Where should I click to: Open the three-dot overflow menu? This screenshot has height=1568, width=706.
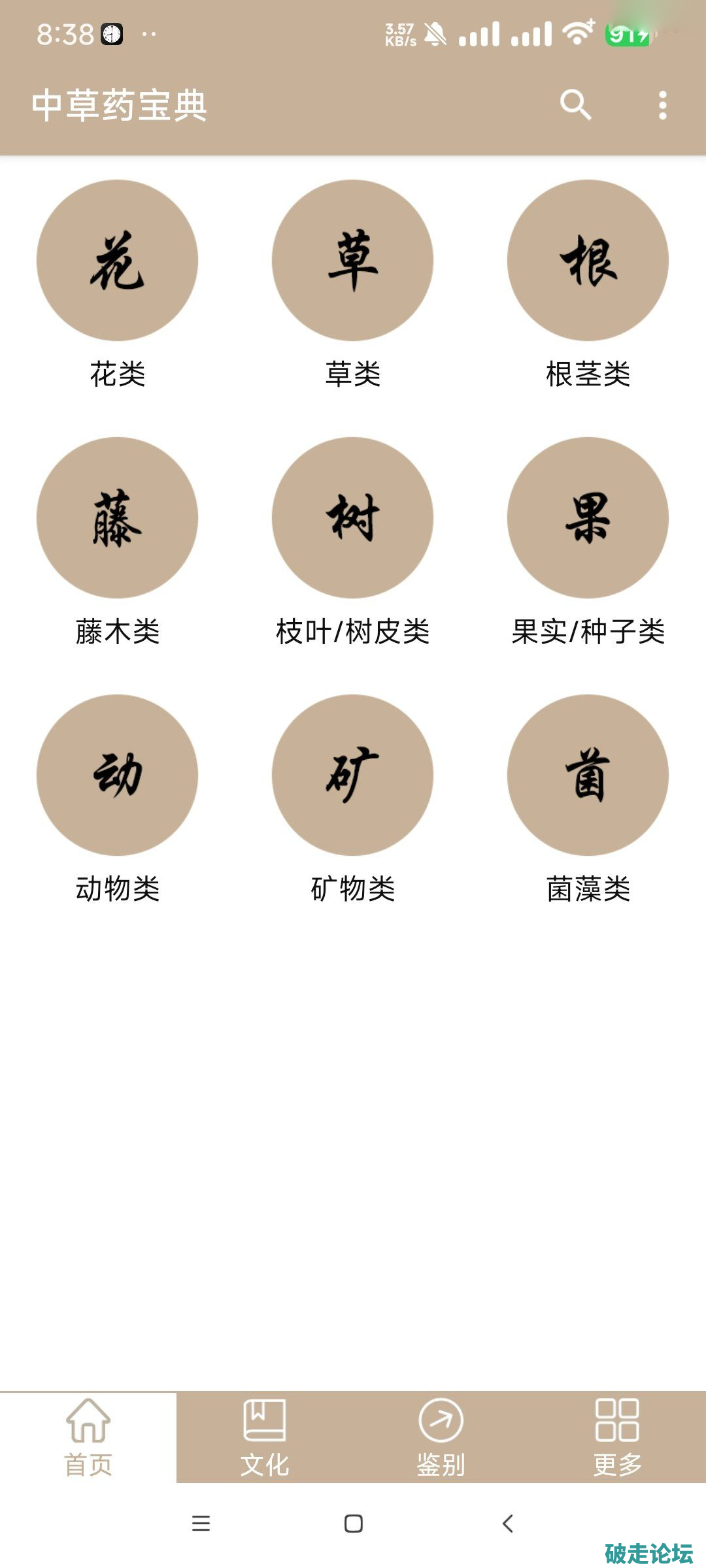tap(662, 105)
